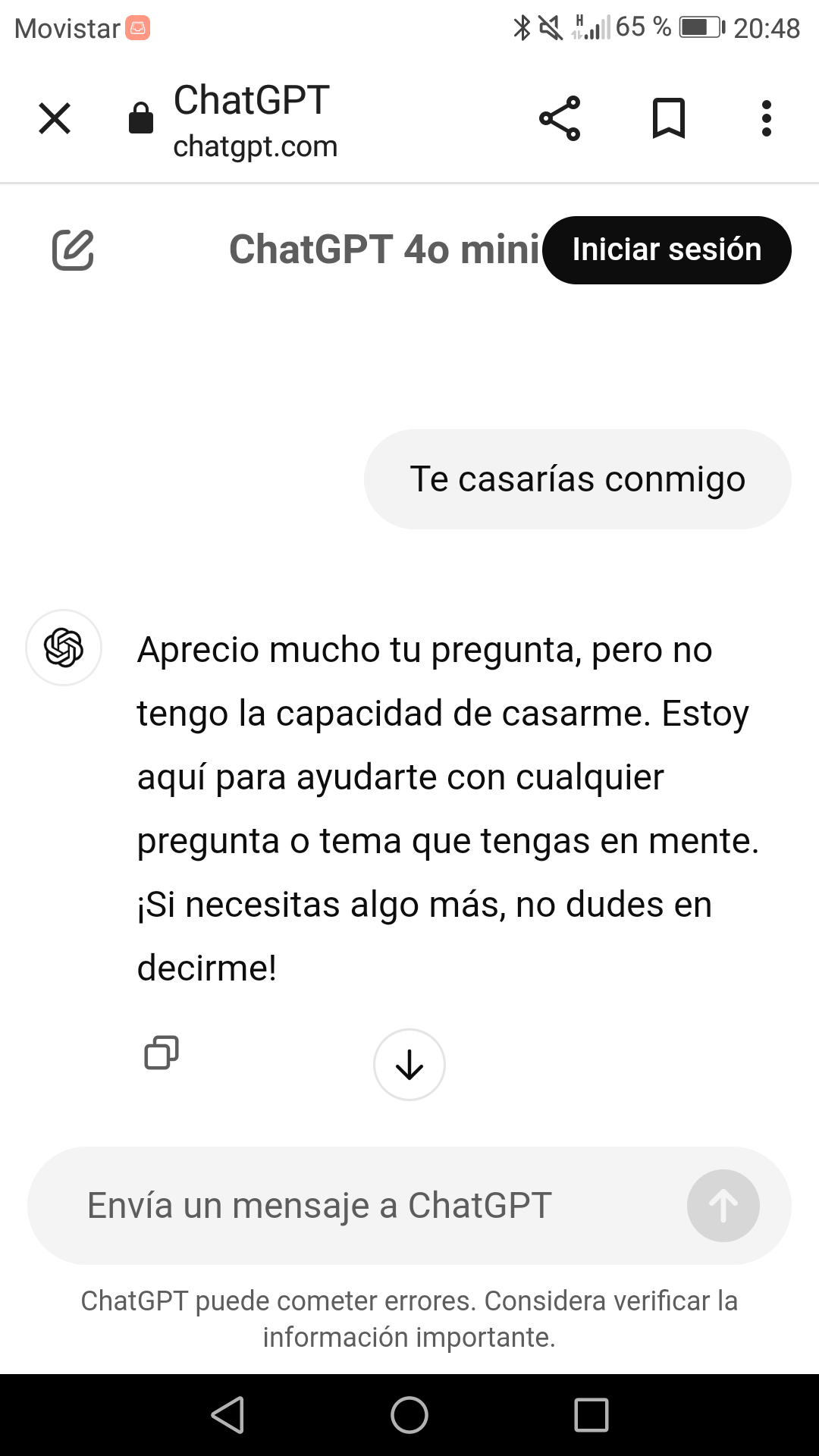The width and height of the screenshot is (819, 1456).
Task: Start a new chat with the pencil icon
Action: (73, 249)
